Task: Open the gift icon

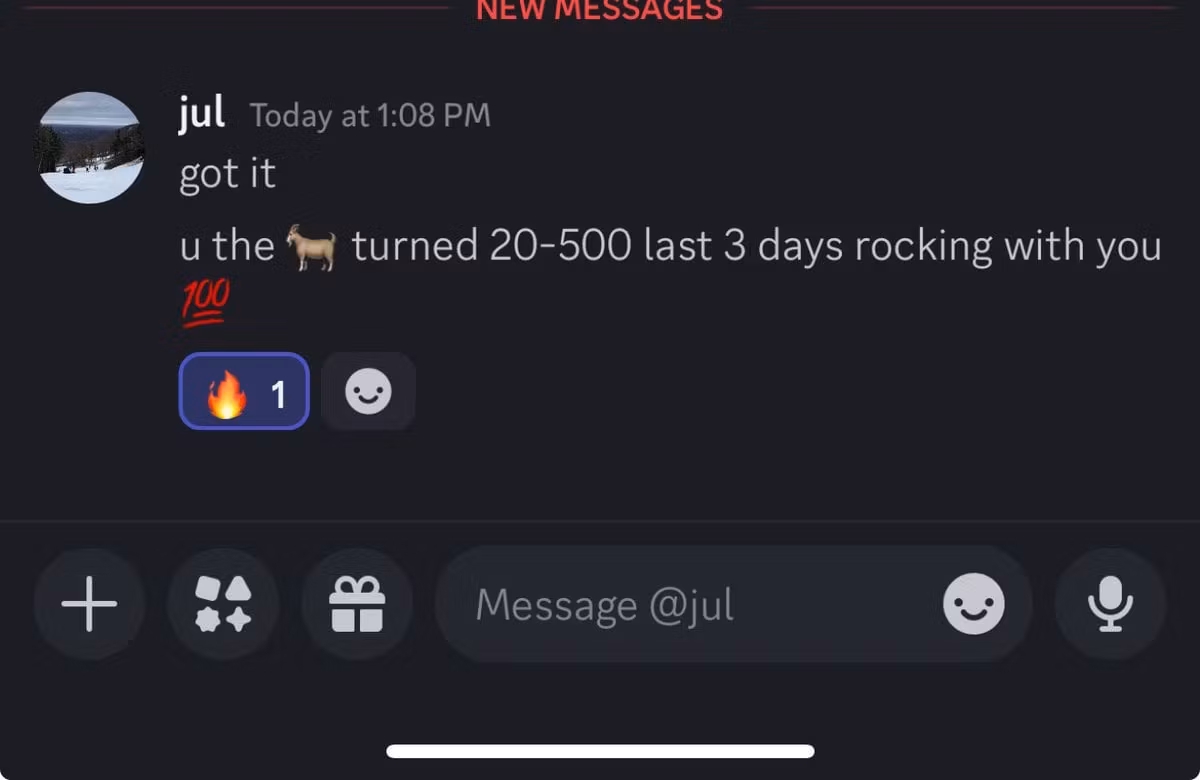Action: point(357,604)
